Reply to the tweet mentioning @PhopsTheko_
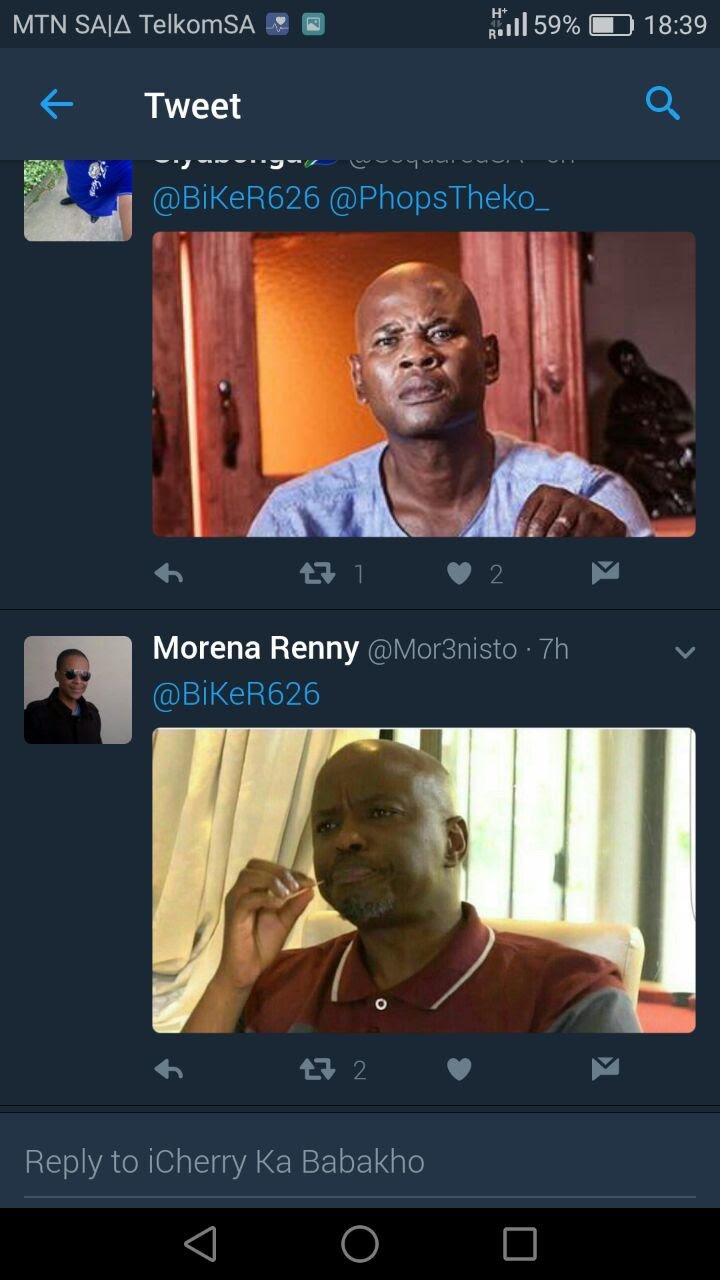 (x=169, y=573)
